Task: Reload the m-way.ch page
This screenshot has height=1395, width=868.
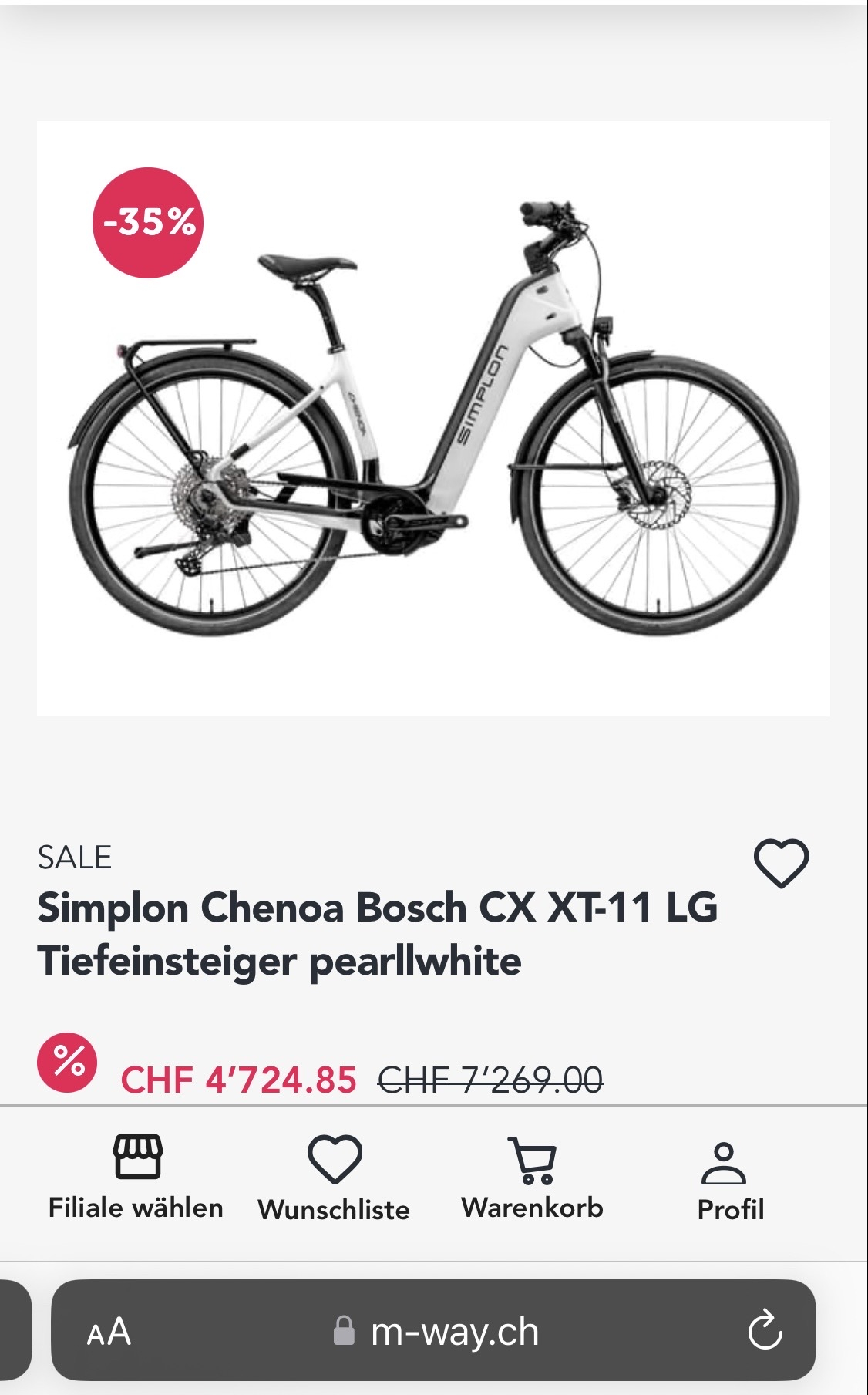Action: 765,1330
